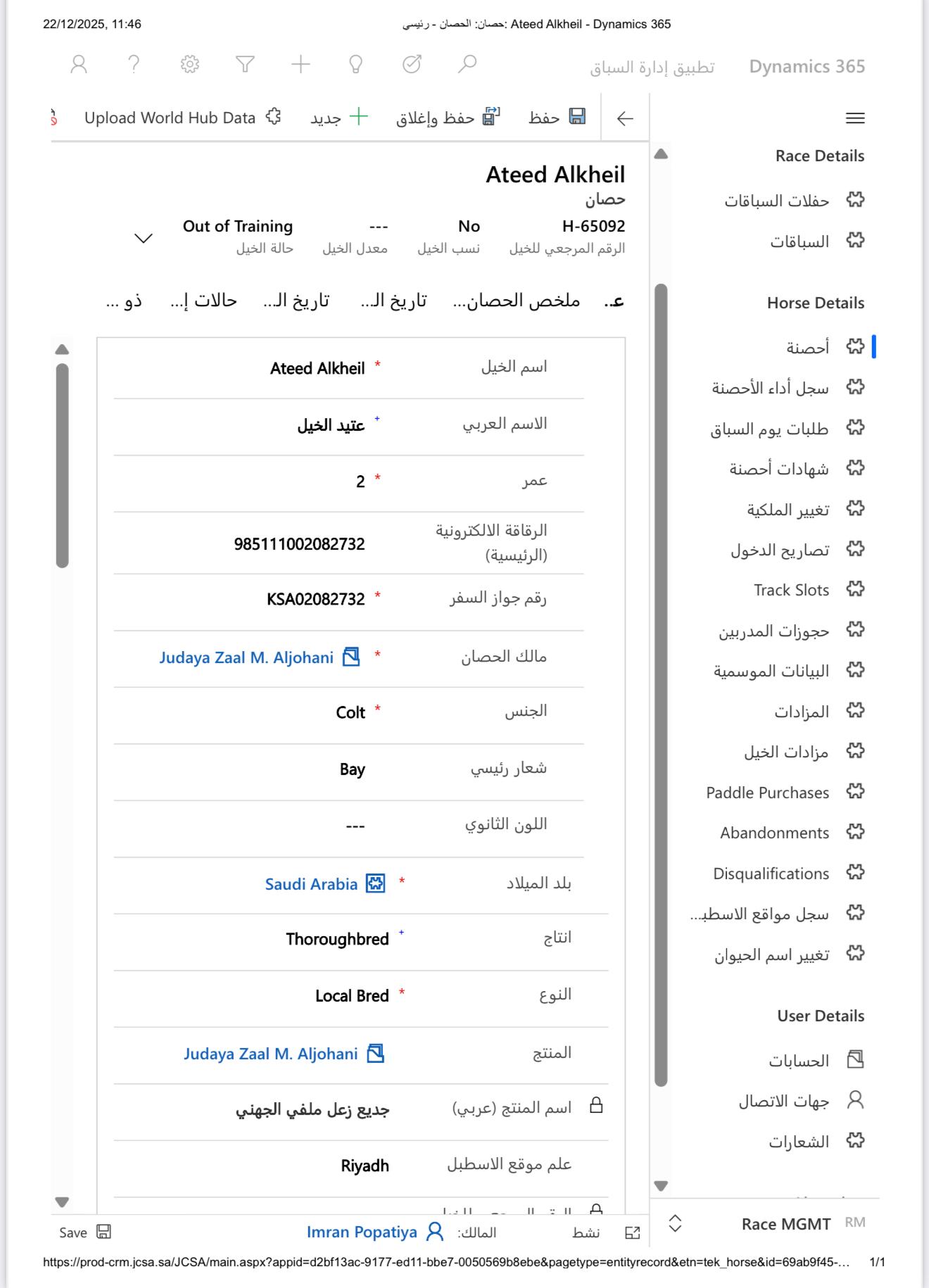Choose حفظ وإغلاق to save and close

[448, 118]
